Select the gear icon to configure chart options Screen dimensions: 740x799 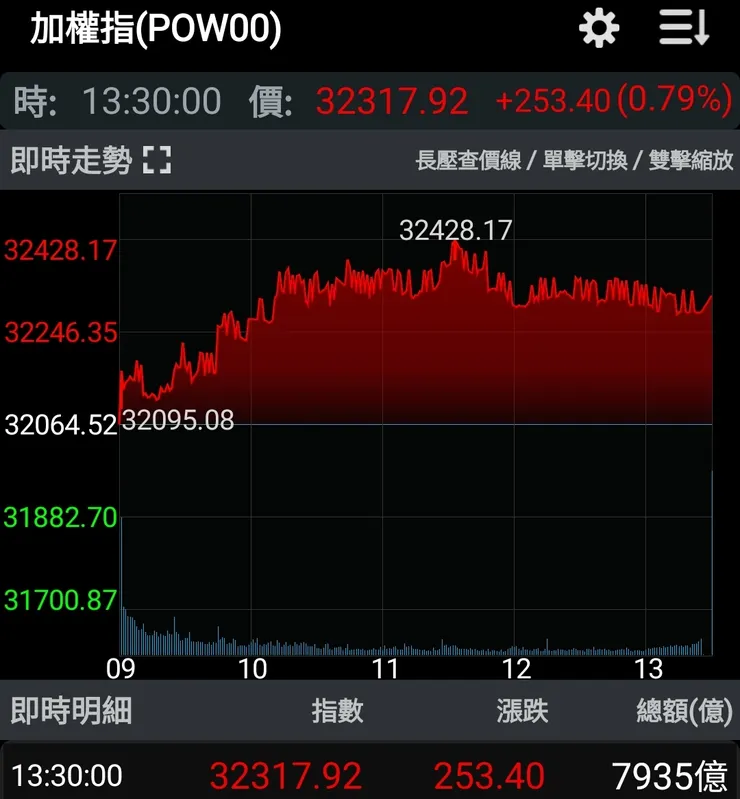tap(598, 29)
